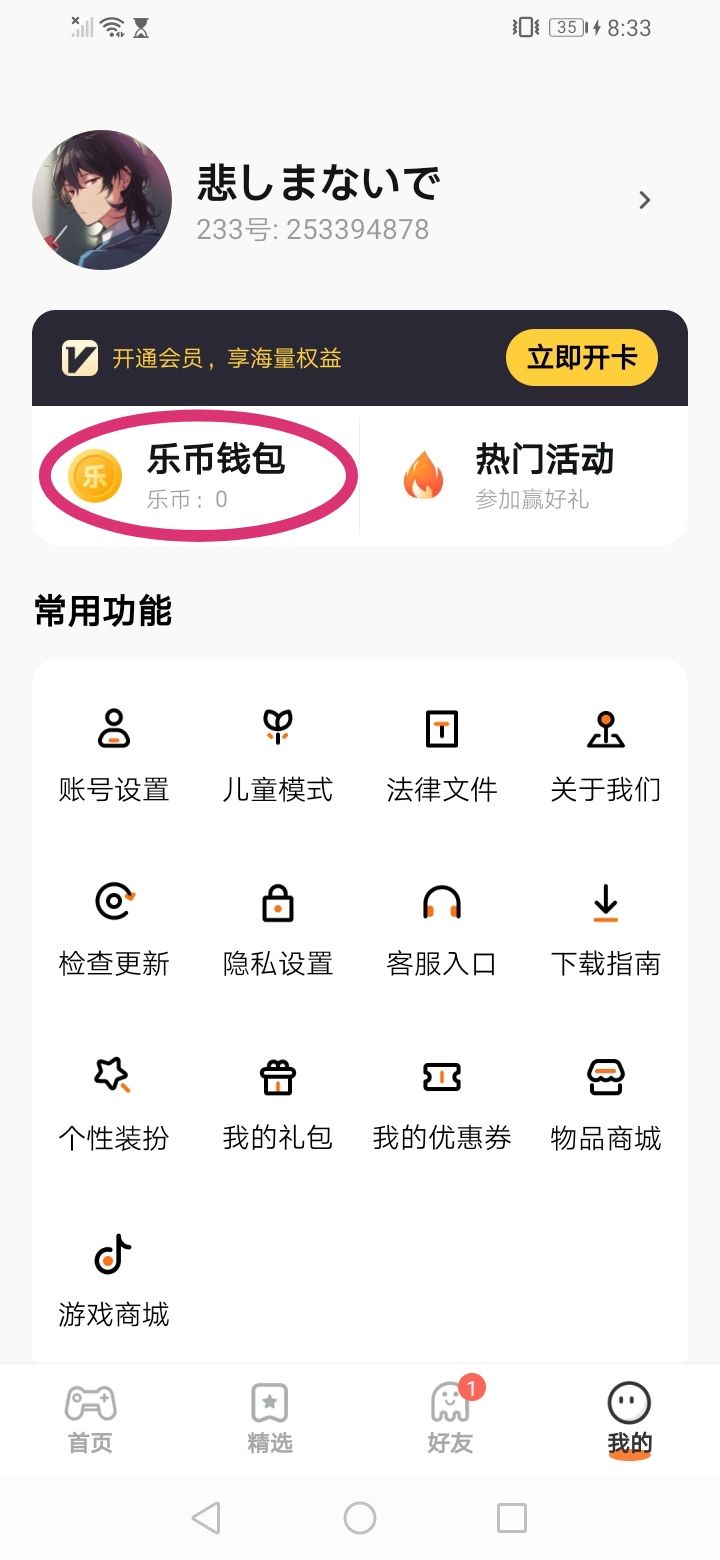Open 隐私设置 privacy settings

[278, 929]
